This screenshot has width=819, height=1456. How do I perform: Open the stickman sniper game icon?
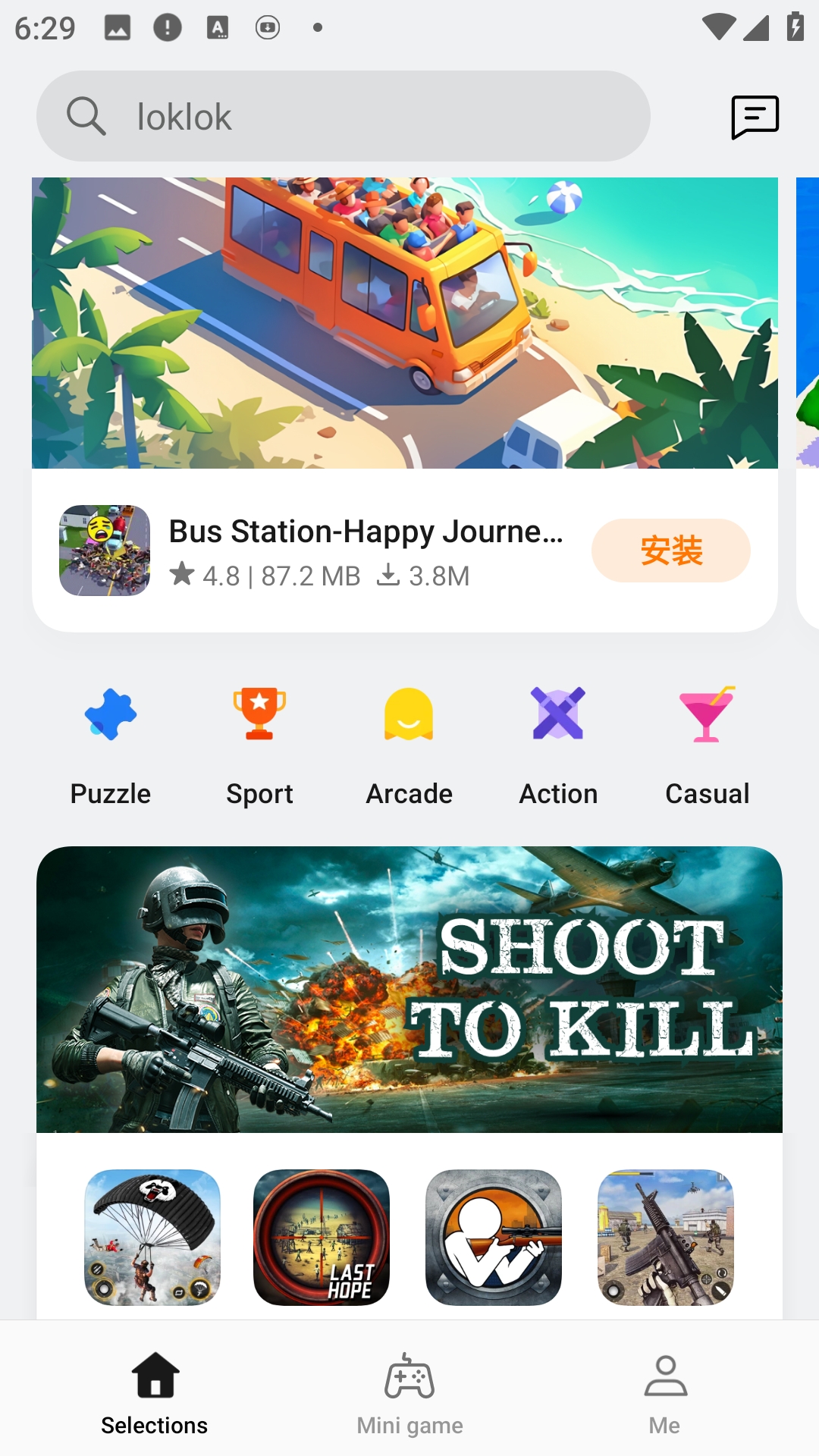[x=494, y=1237]
